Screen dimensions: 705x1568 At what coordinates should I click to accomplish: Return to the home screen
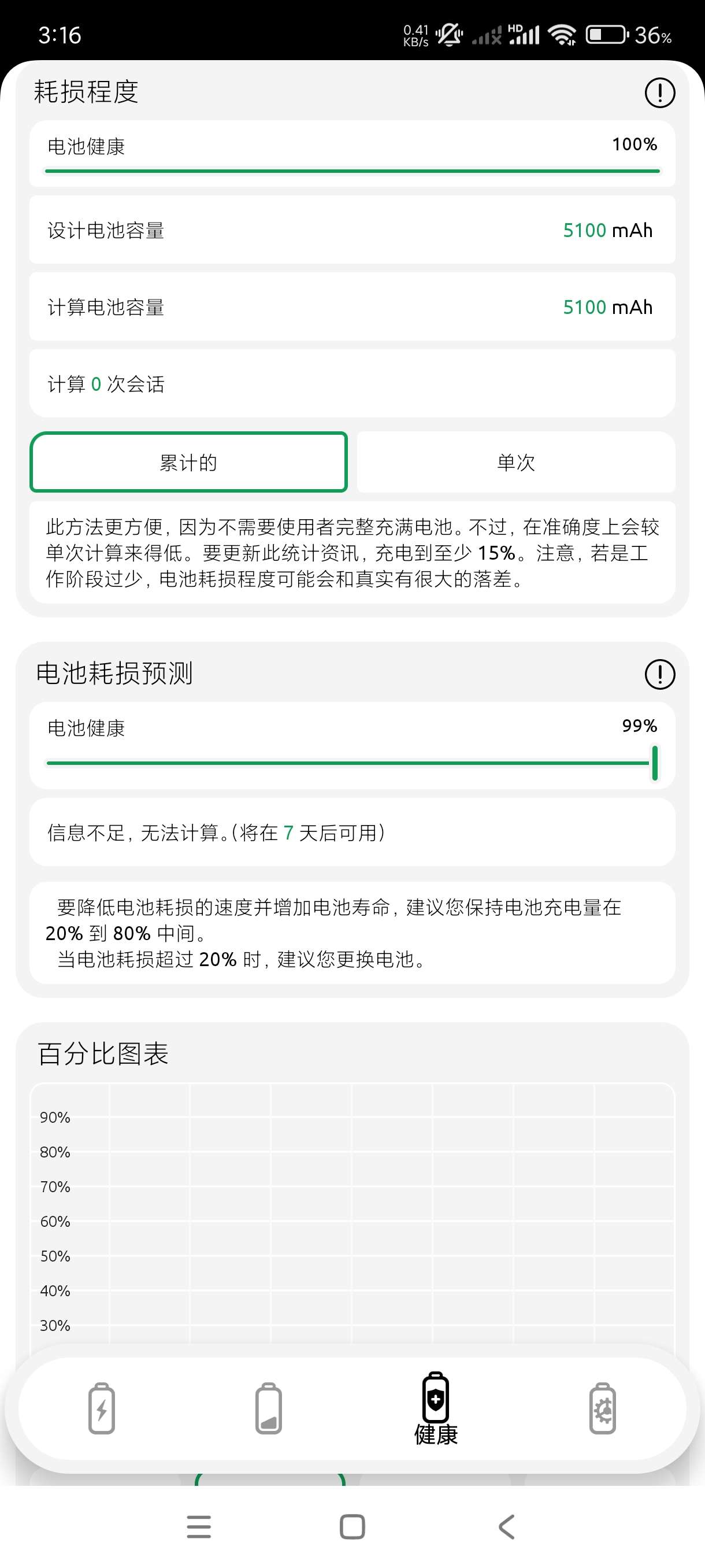click(352, 1526)
